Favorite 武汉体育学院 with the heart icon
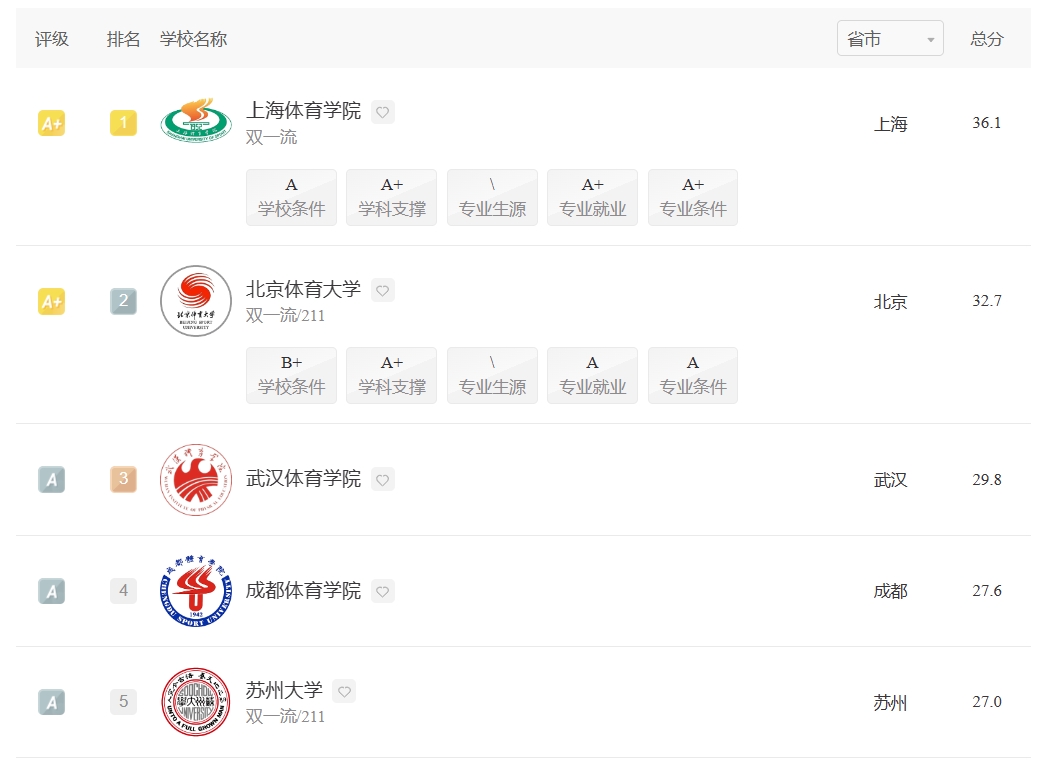 click(383, 480)
